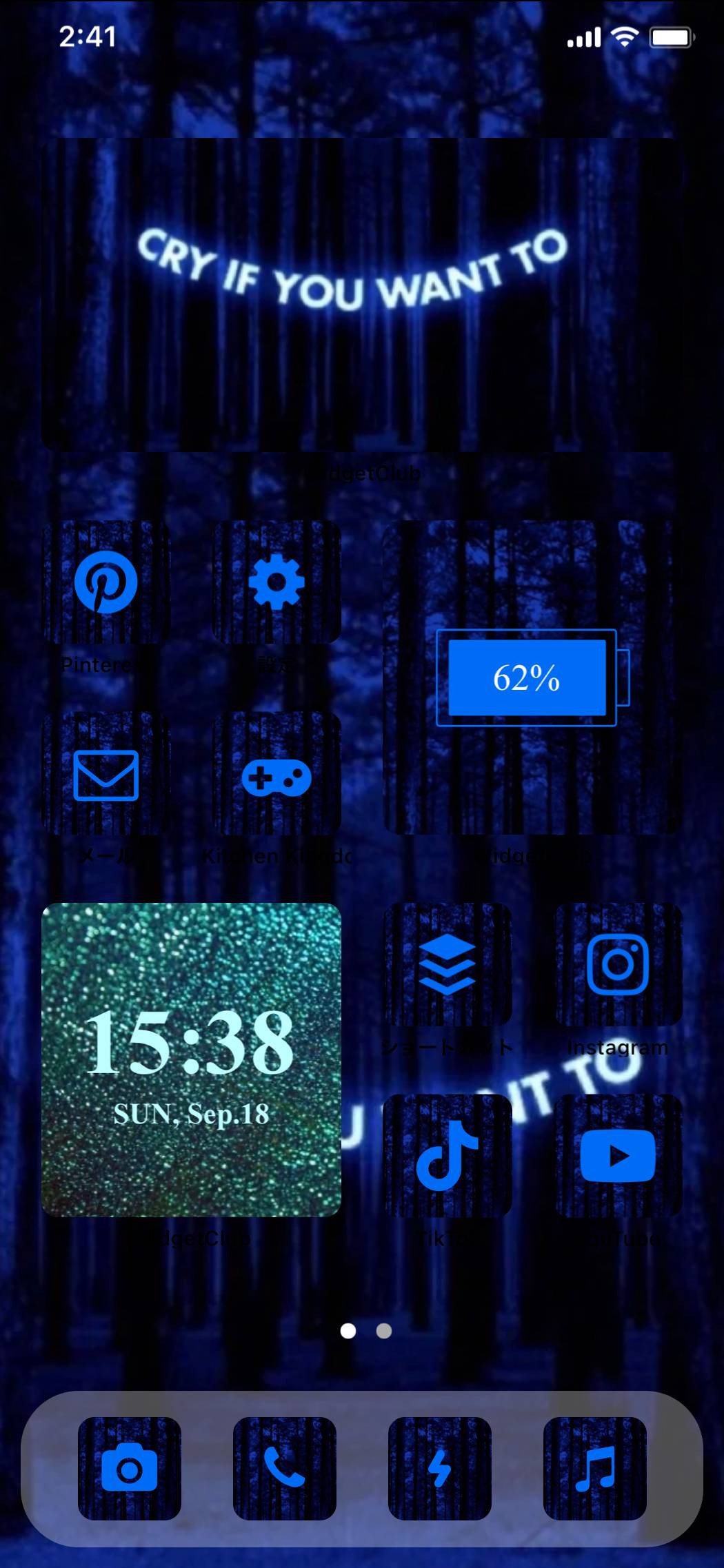Tap the 15:38 clock widget
The height and width of the screenshot is (1568, 724).
pos(191,1059)
